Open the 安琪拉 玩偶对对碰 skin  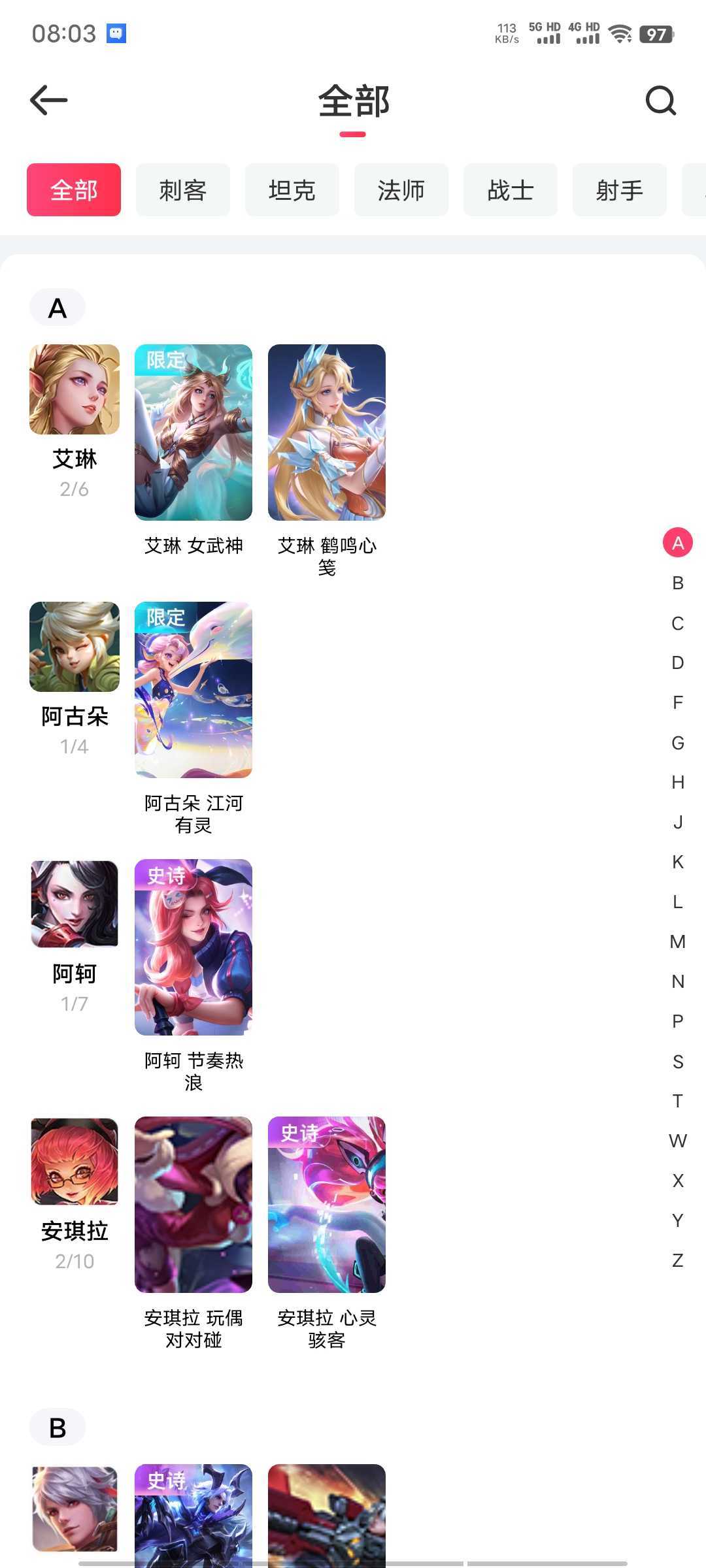193,1205
